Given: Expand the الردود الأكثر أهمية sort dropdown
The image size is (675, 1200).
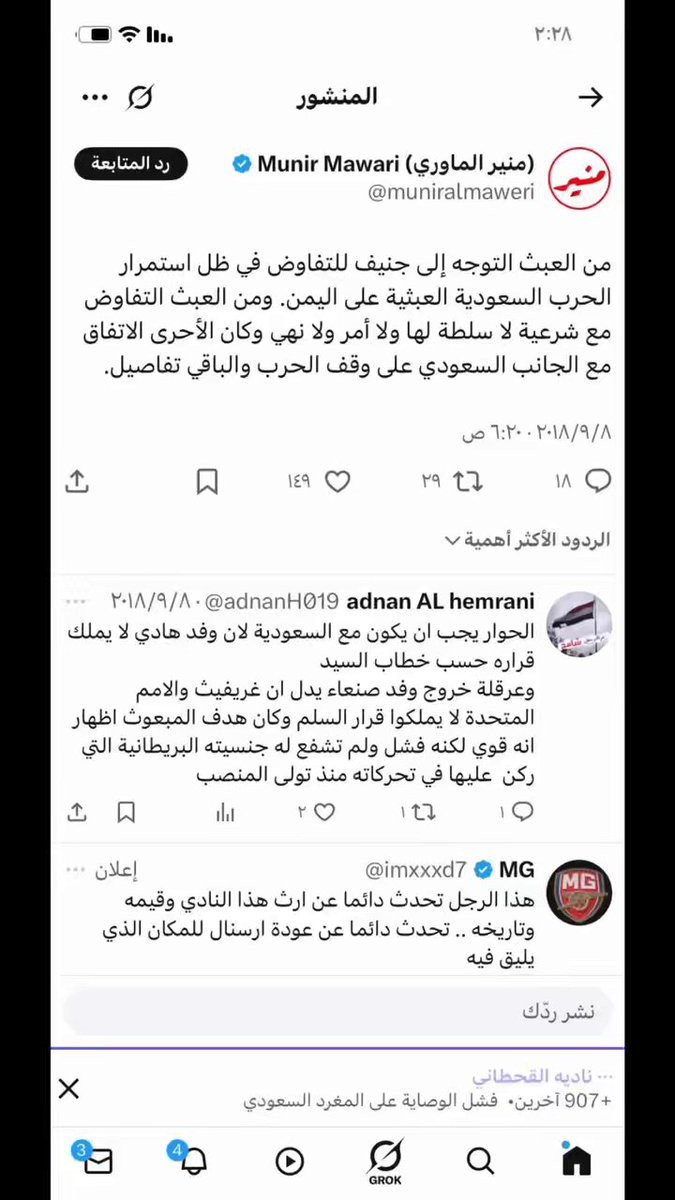Looking at the screenshot, I should [527, 540].
